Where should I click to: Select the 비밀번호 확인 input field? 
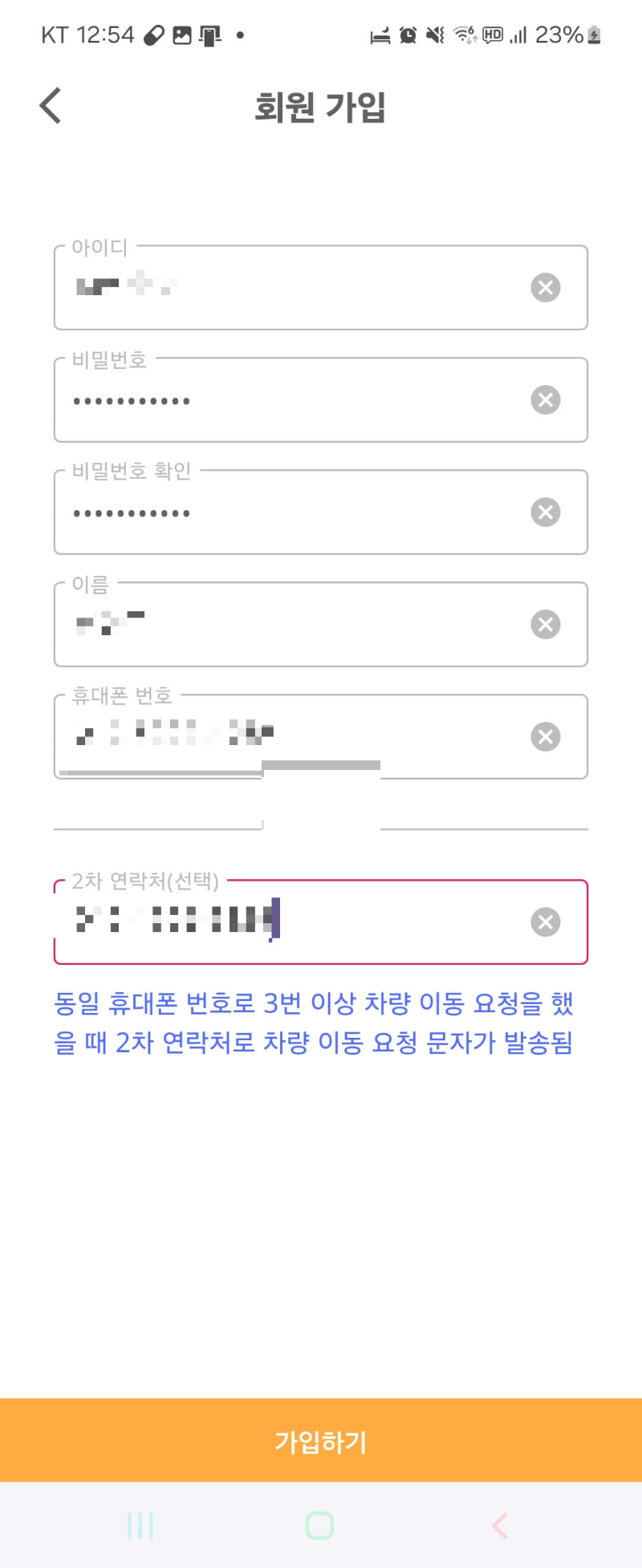coord(281,512)
